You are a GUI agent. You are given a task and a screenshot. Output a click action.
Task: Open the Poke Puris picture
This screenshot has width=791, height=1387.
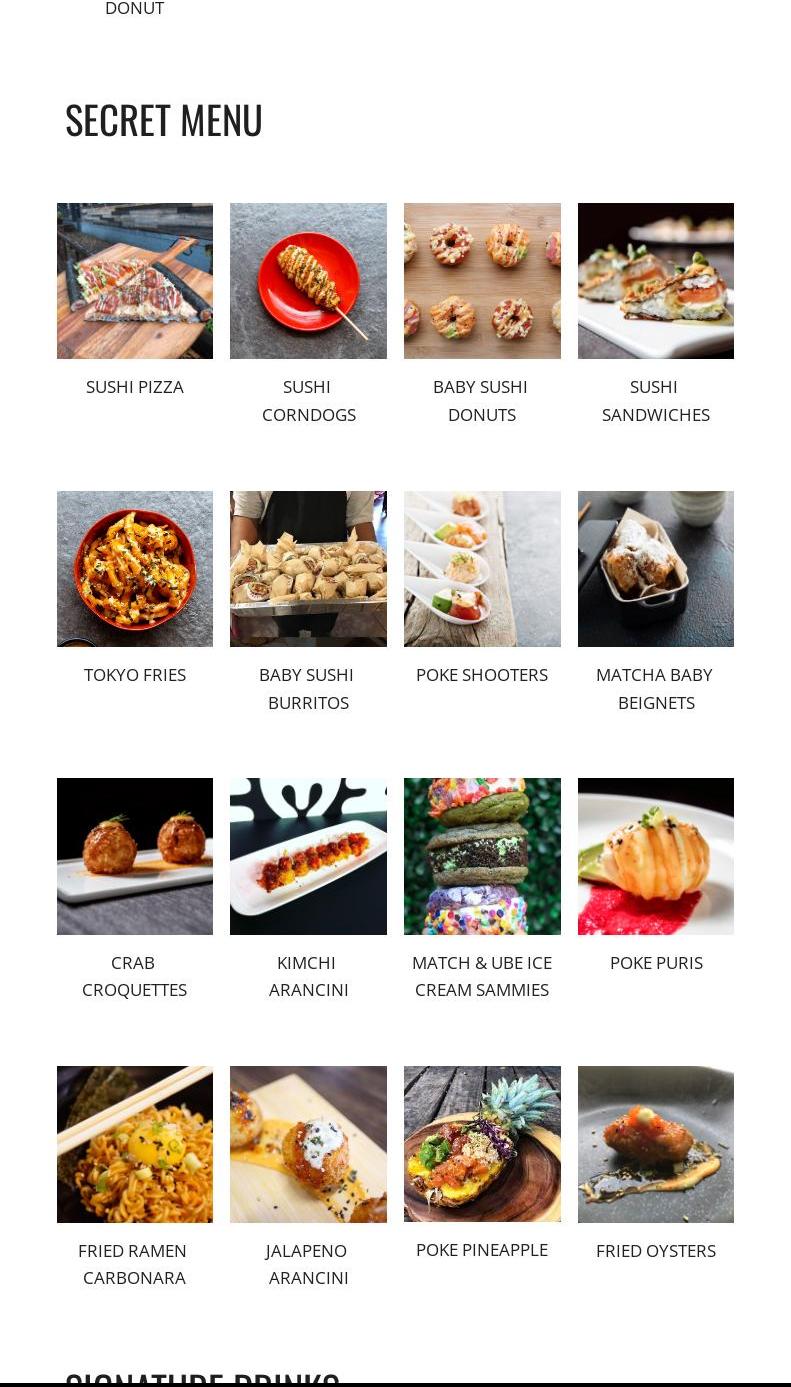(656, 856)
